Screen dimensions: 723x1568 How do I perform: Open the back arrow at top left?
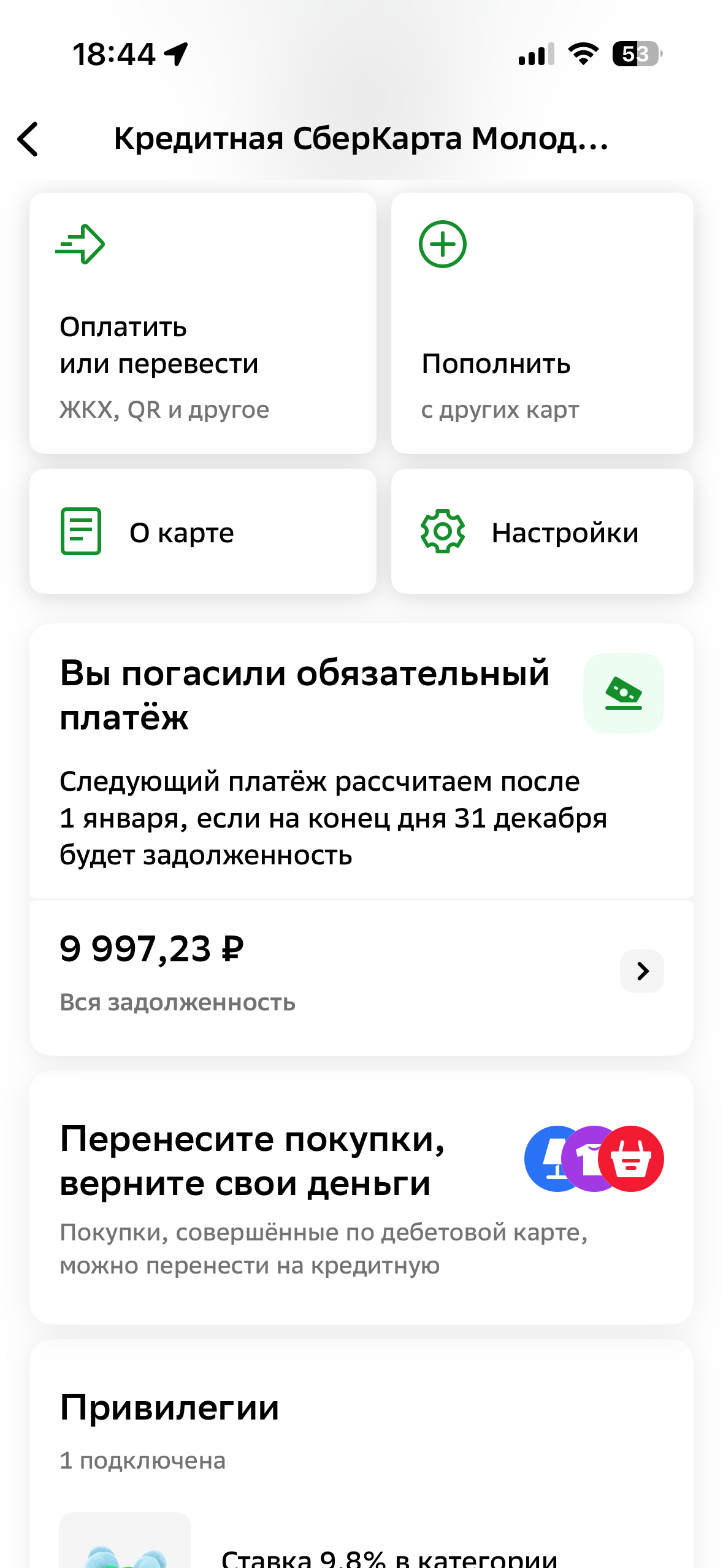[28, 140]
